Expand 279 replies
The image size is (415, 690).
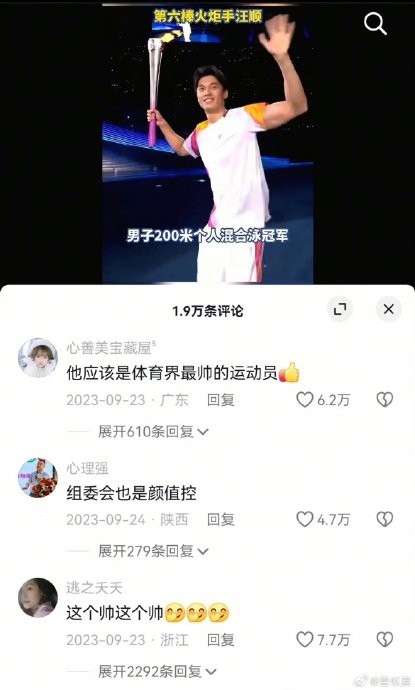153,551
